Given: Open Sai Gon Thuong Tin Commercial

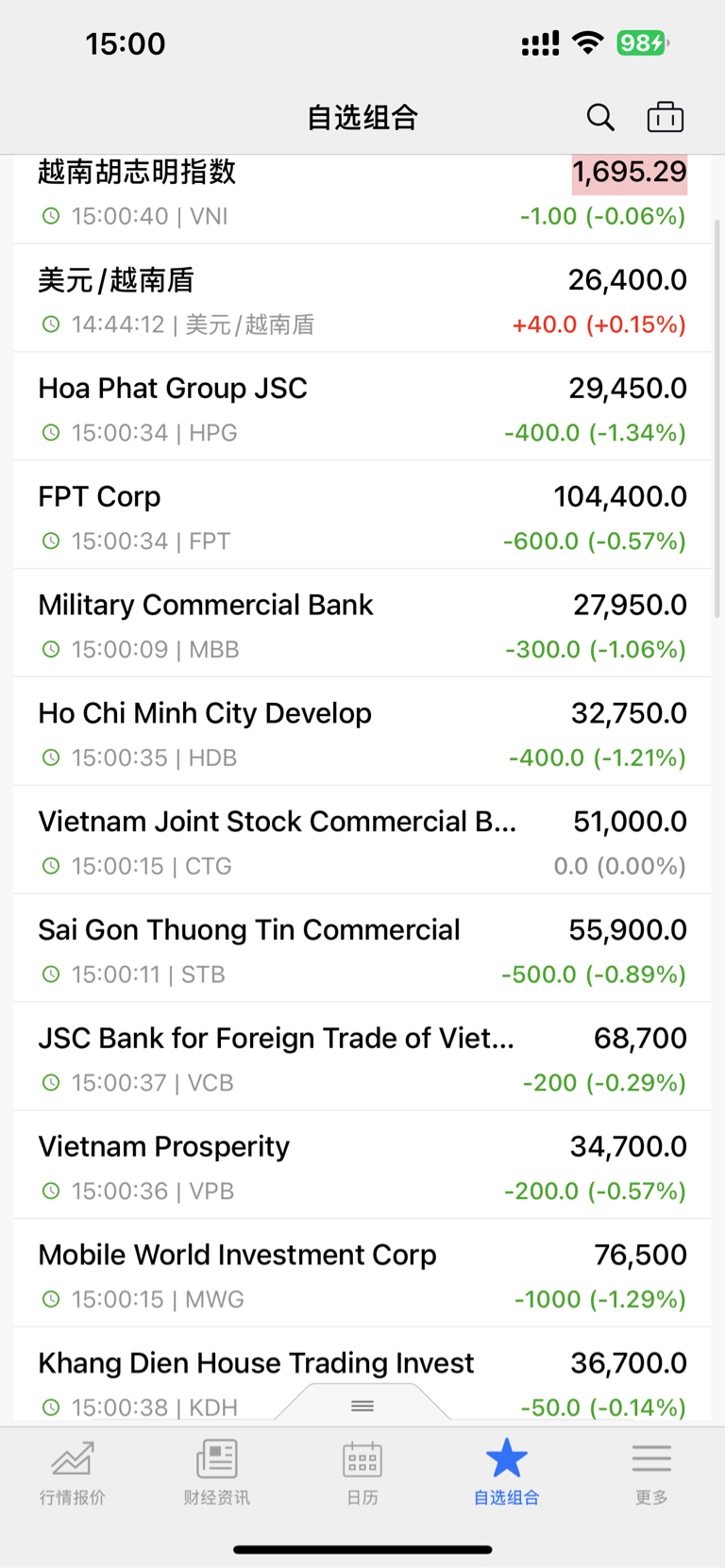Looking at the screenshot, I should coord(362,949).
